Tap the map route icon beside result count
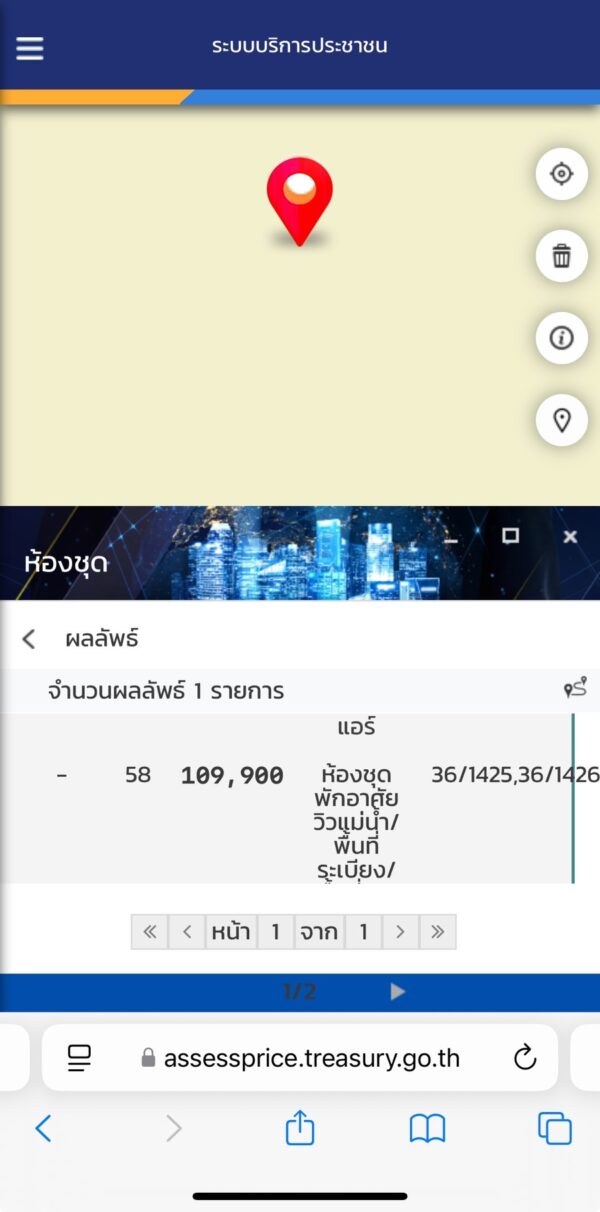 click(x=575, y=688)
